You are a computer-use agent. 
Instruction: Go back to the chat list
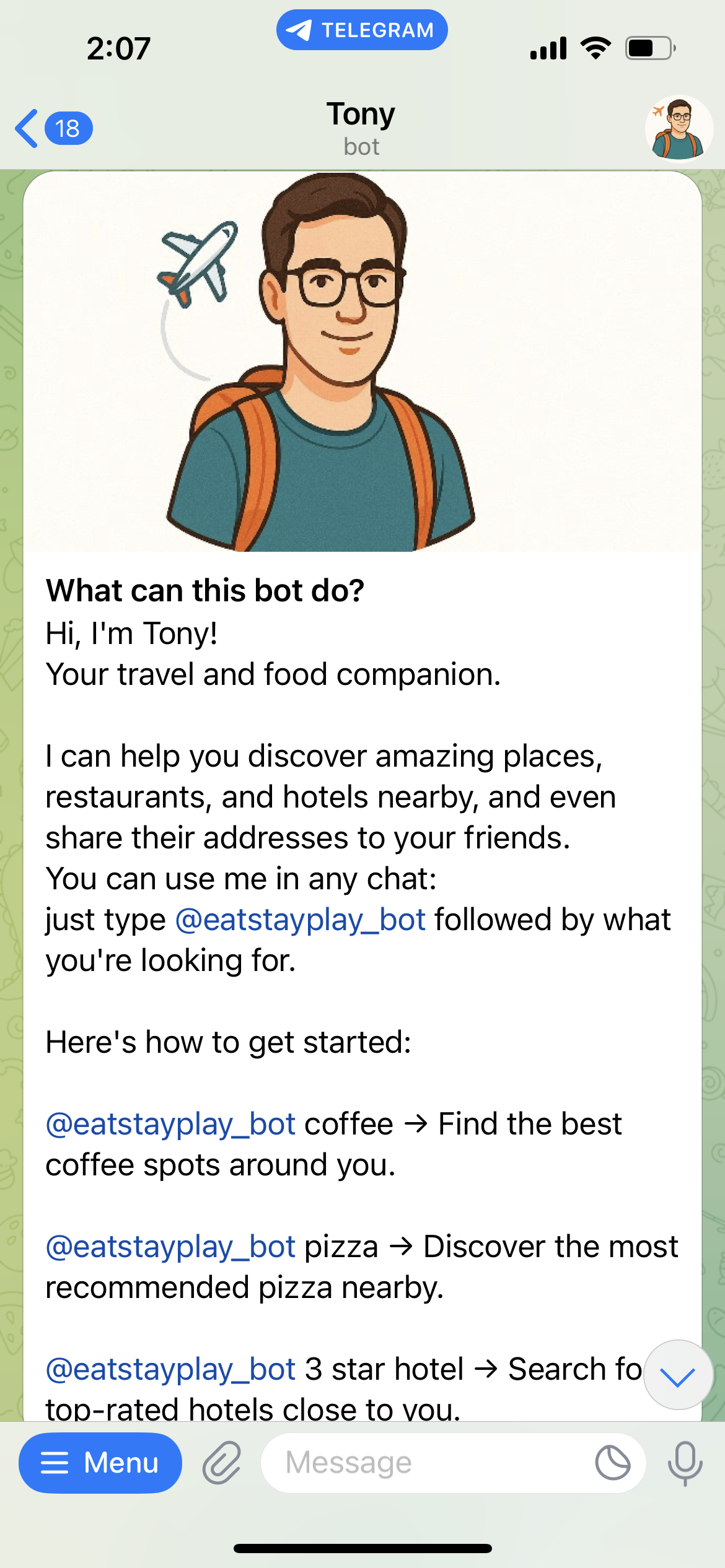53,129
